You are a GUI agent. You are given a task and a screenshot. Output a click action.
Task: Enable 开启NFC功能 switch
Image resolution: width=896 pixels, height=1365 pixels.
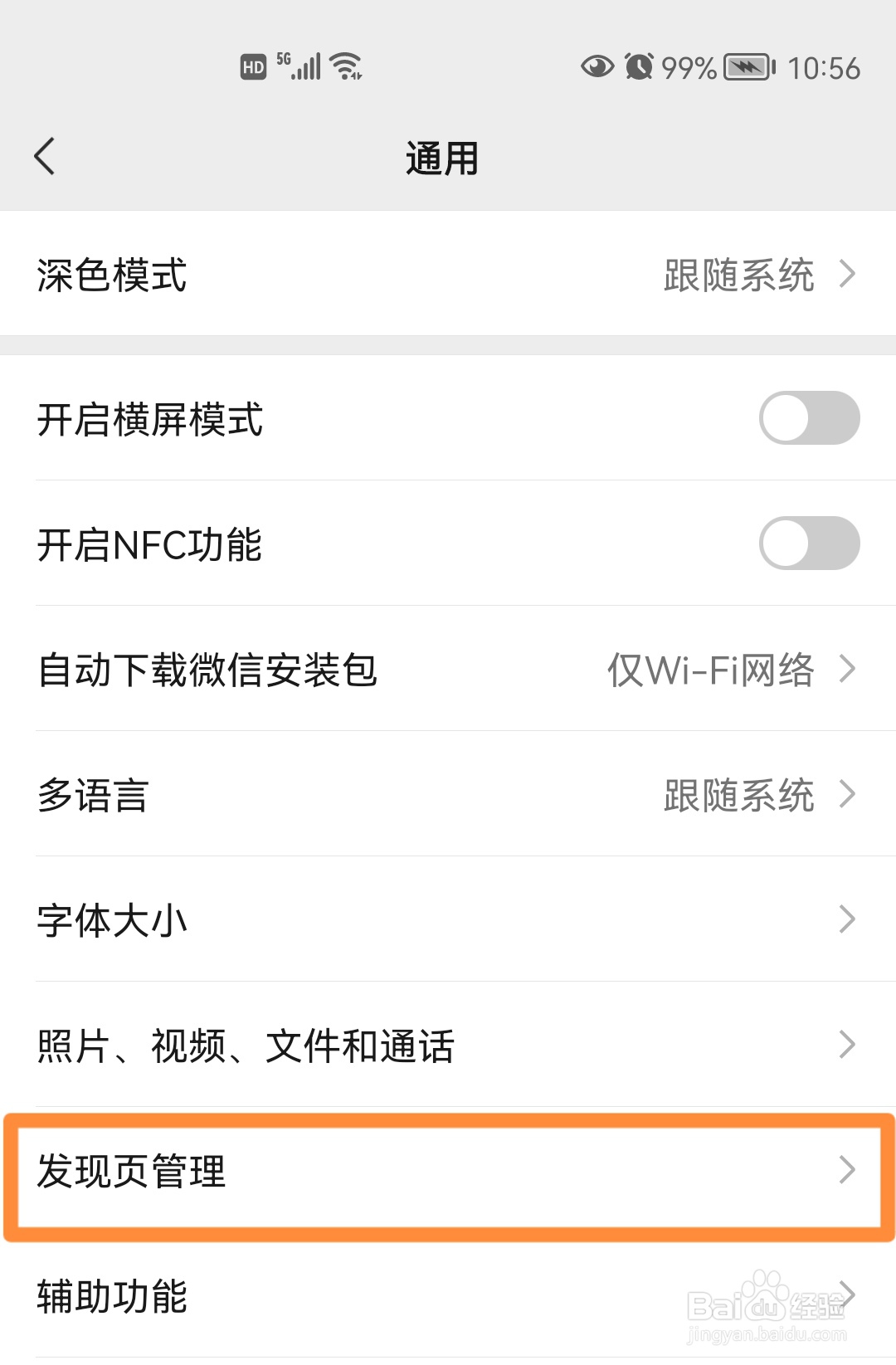tap(809, 545)
